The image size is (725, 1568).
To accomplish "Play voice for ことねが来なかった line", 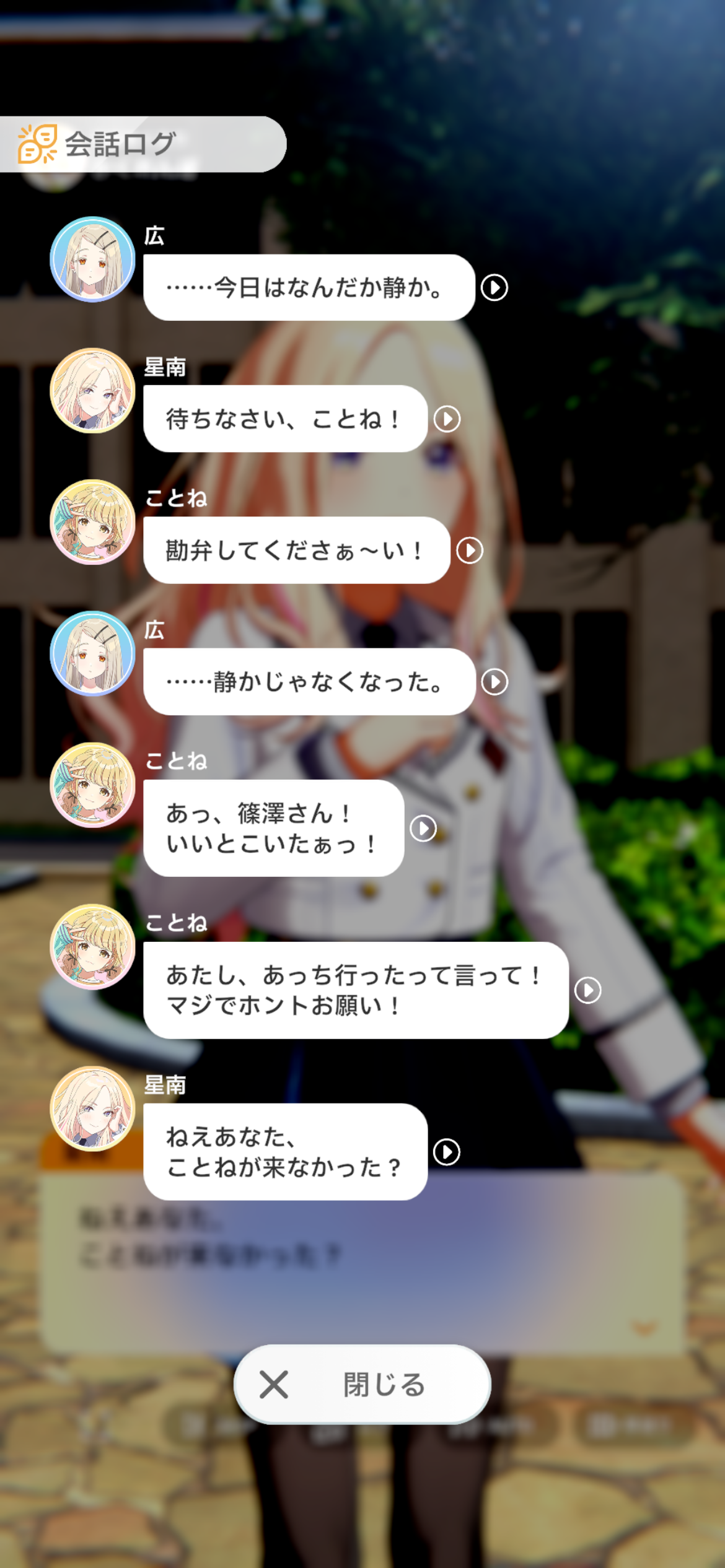I will (447, 1152).
